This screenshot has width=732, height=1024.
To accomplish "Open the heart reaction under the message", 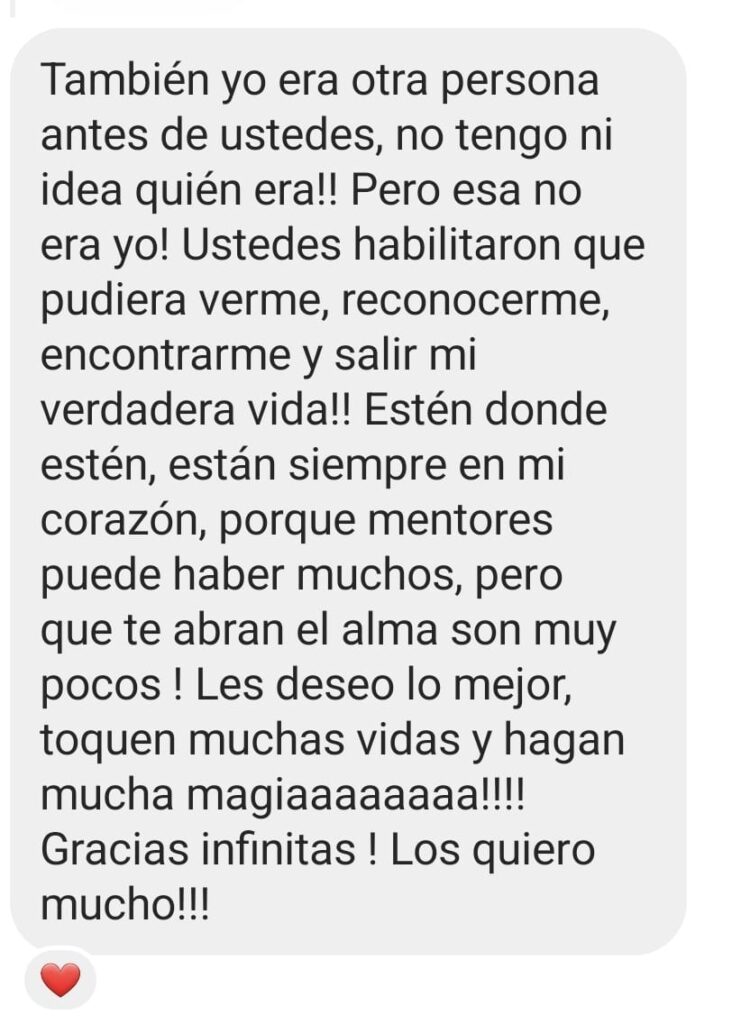I will [x=60, y=979].
